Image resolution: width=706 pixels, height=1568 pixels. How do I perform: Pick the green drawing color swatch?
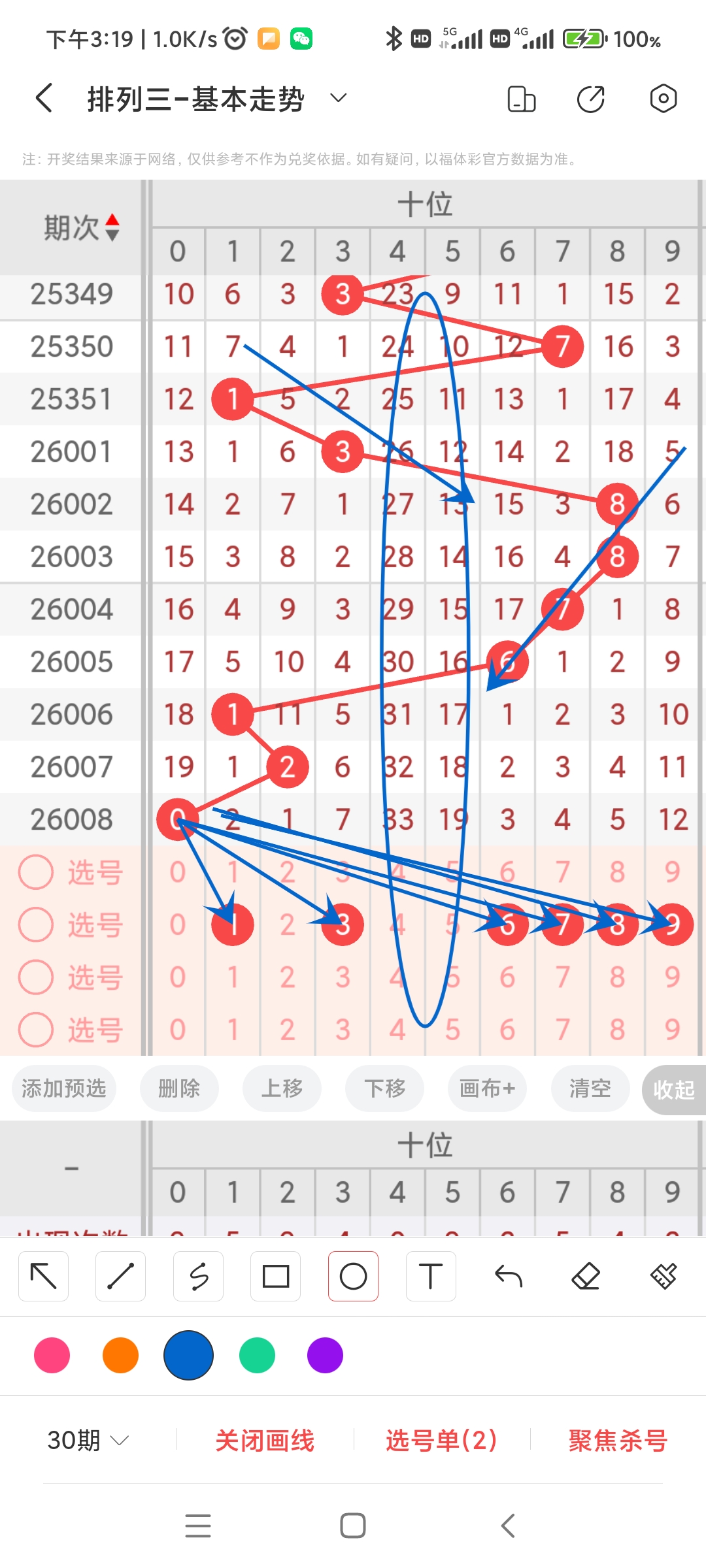(x=256, y=1356)
